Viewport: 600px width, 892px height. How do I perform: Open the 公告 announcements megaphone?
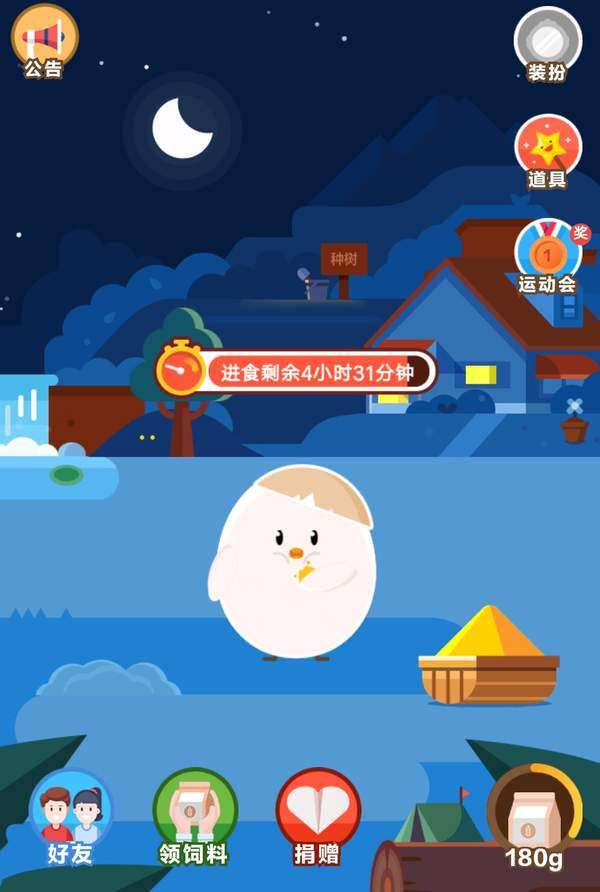point(44,40)
